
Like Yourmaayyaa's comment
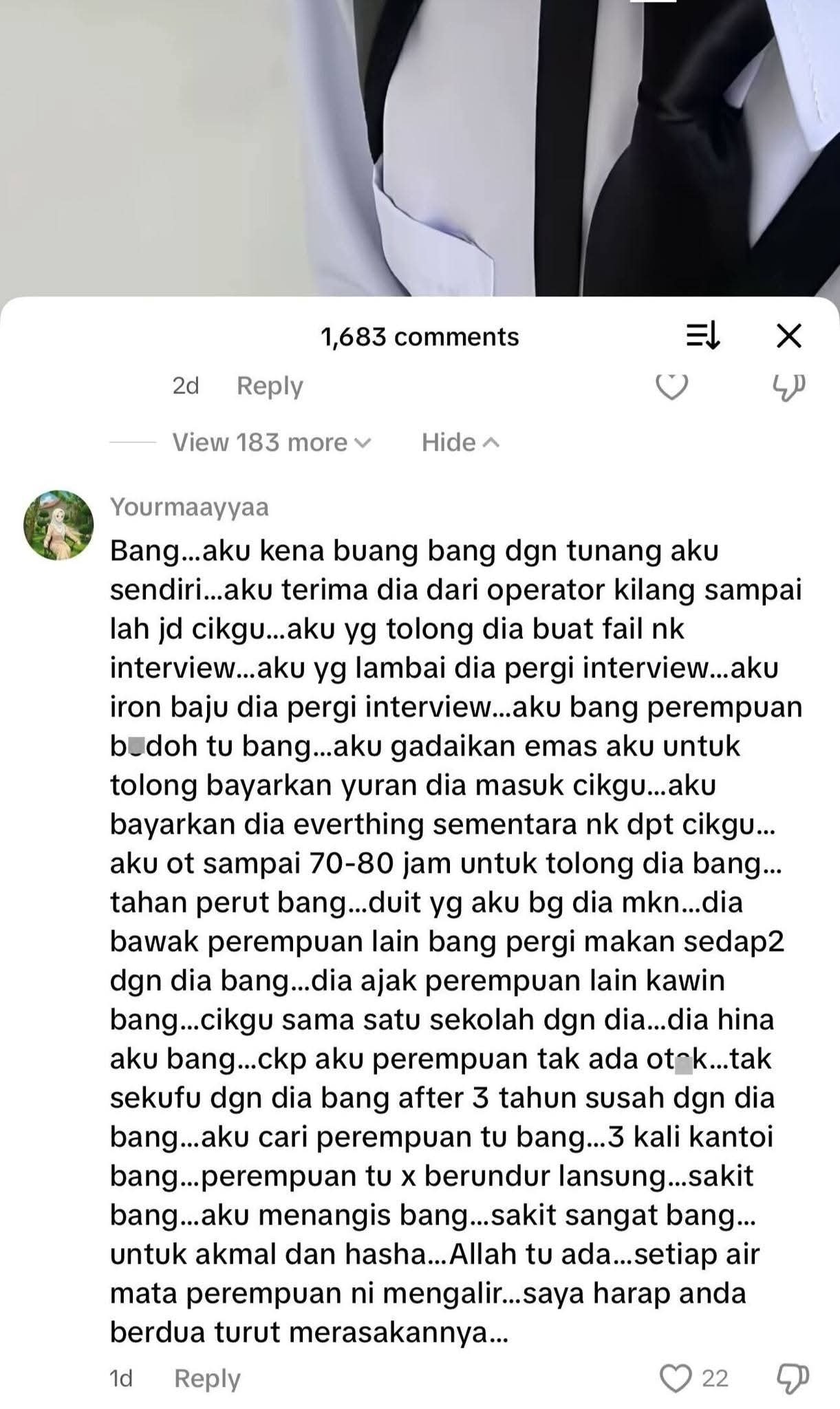coord(675,1378)
